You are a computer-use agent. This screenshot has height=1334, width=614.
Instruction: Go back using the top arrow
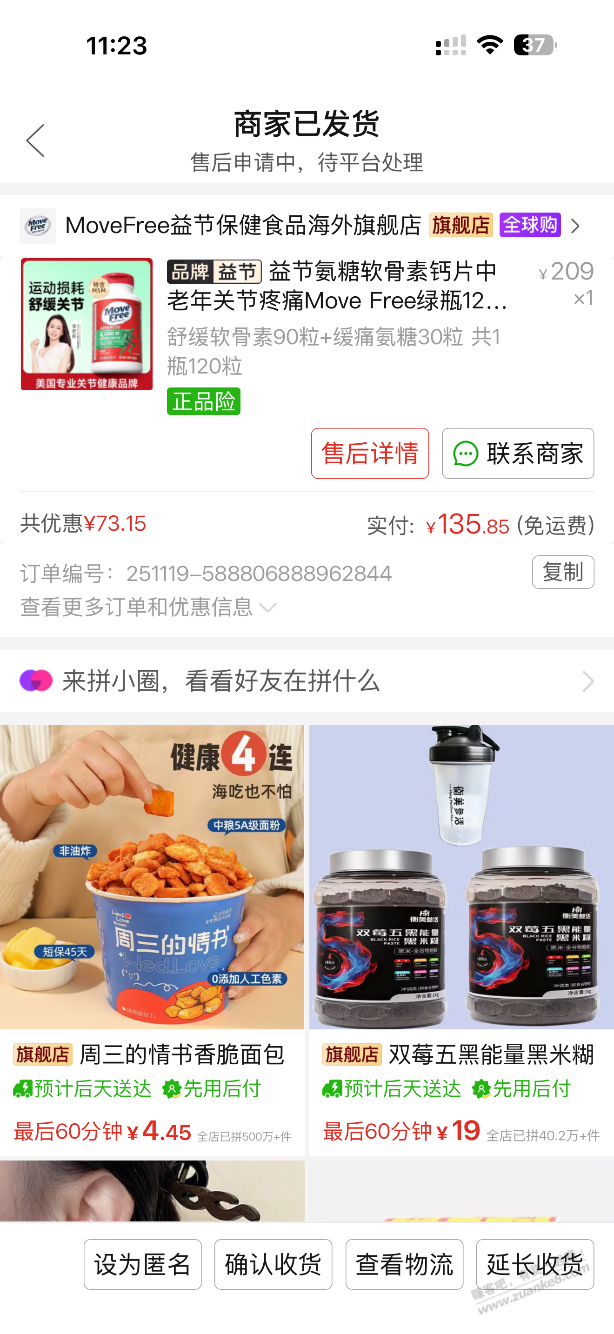coord(36,141)
